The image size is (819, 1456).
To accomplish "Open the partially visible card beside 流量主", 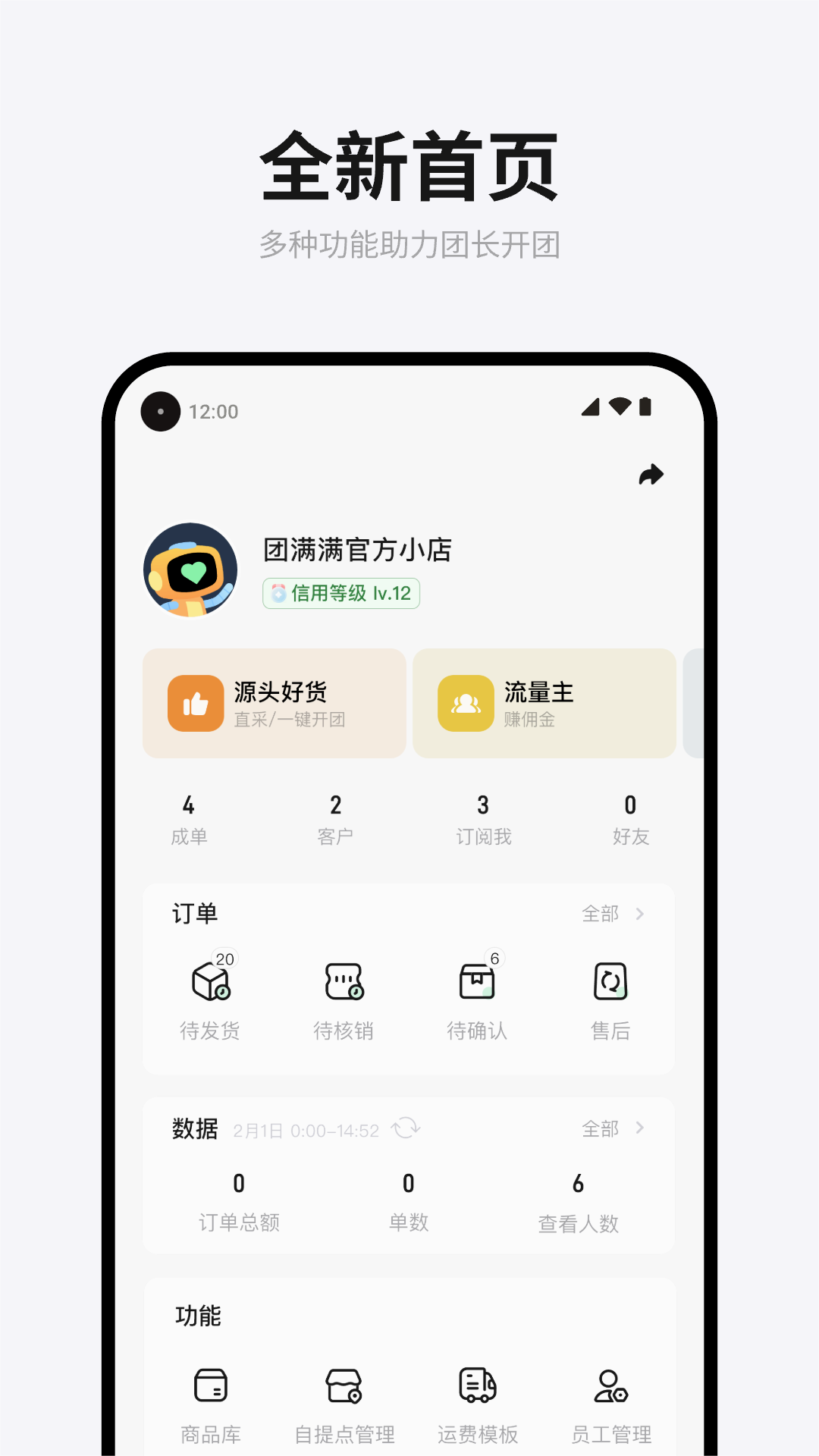I will [x=698, y=702].
